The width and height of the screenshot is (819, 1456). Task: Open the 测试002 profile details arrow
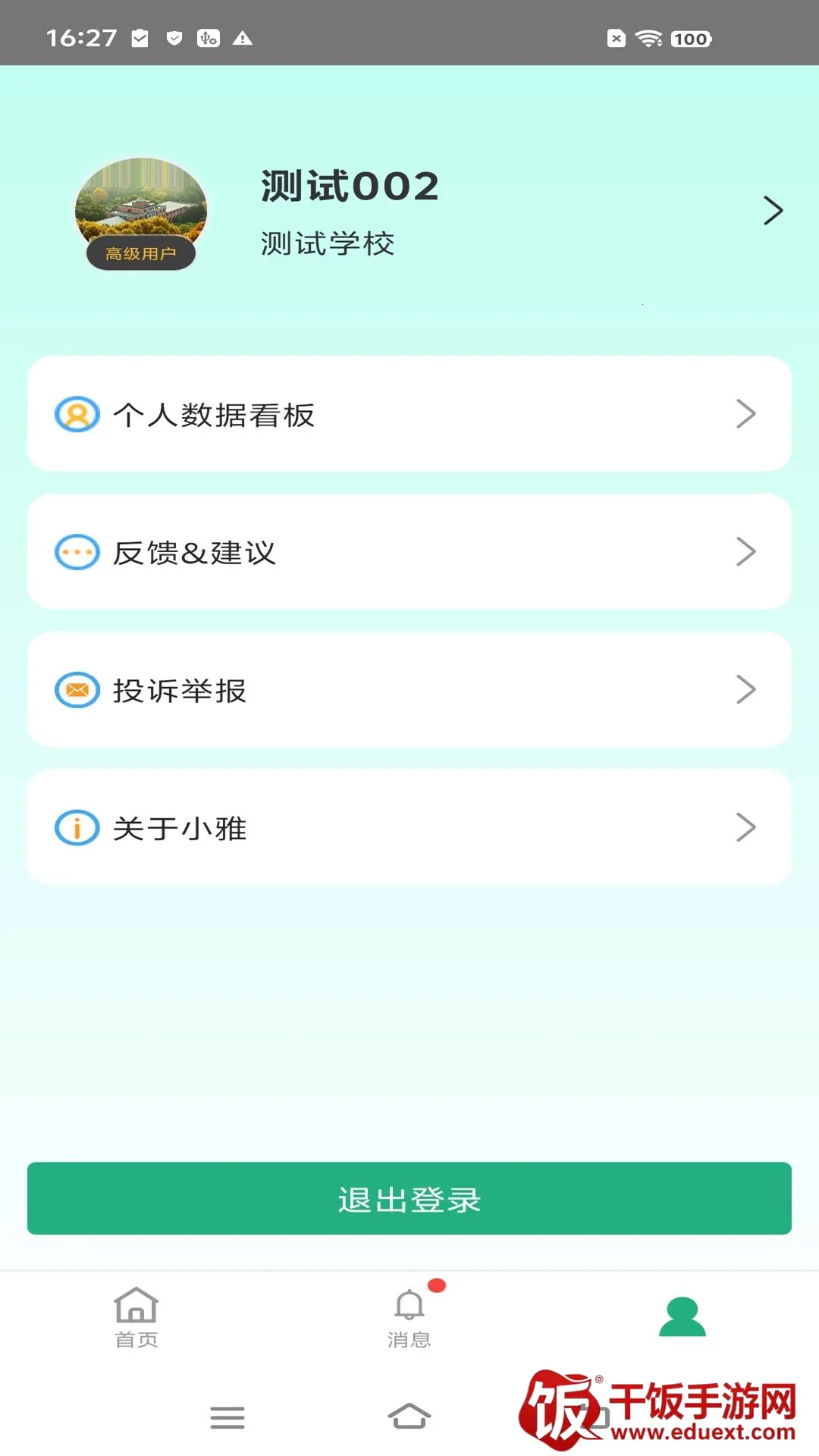[x=773, y=210]
